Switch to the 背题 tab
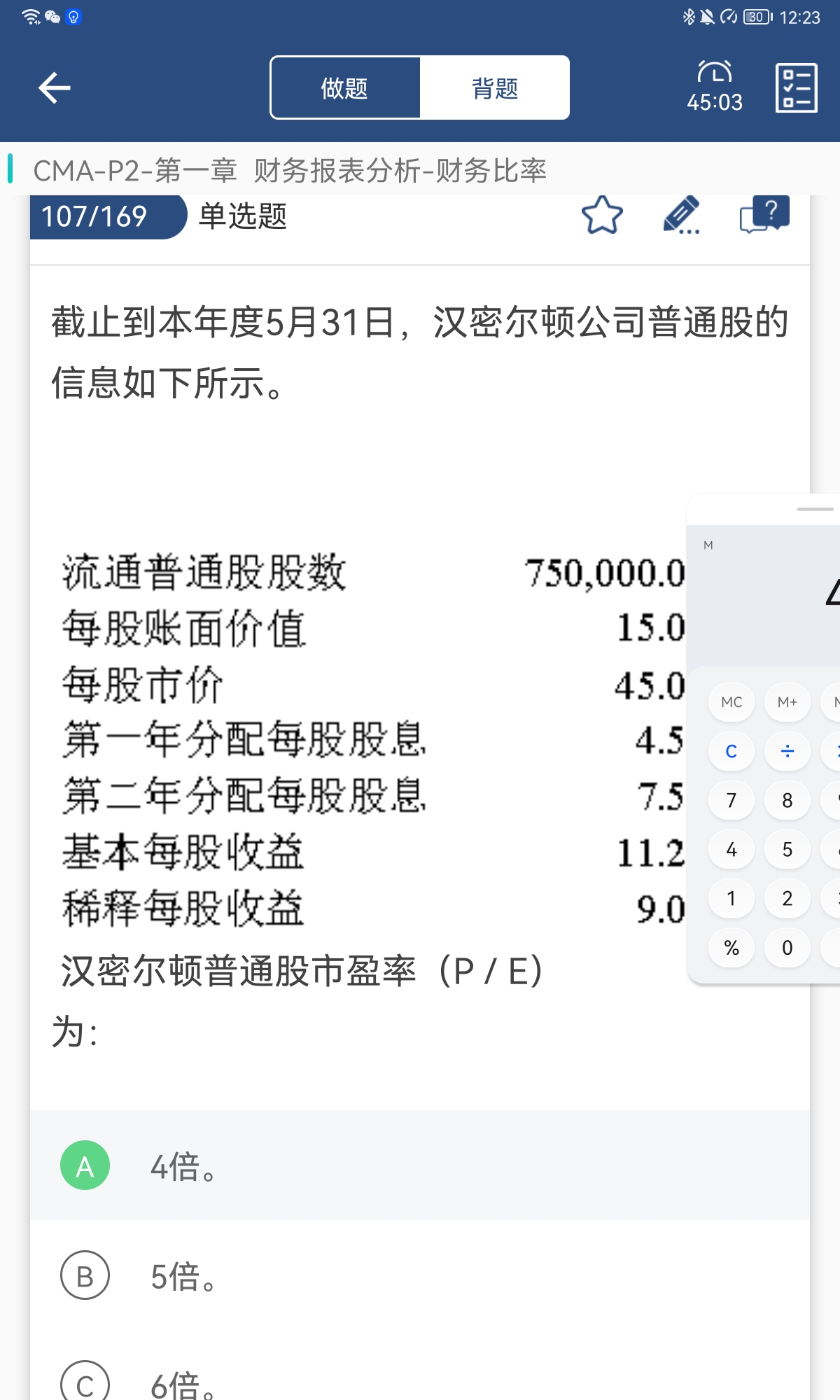The width and height of the screenshot is (840, 1400). 494,88
